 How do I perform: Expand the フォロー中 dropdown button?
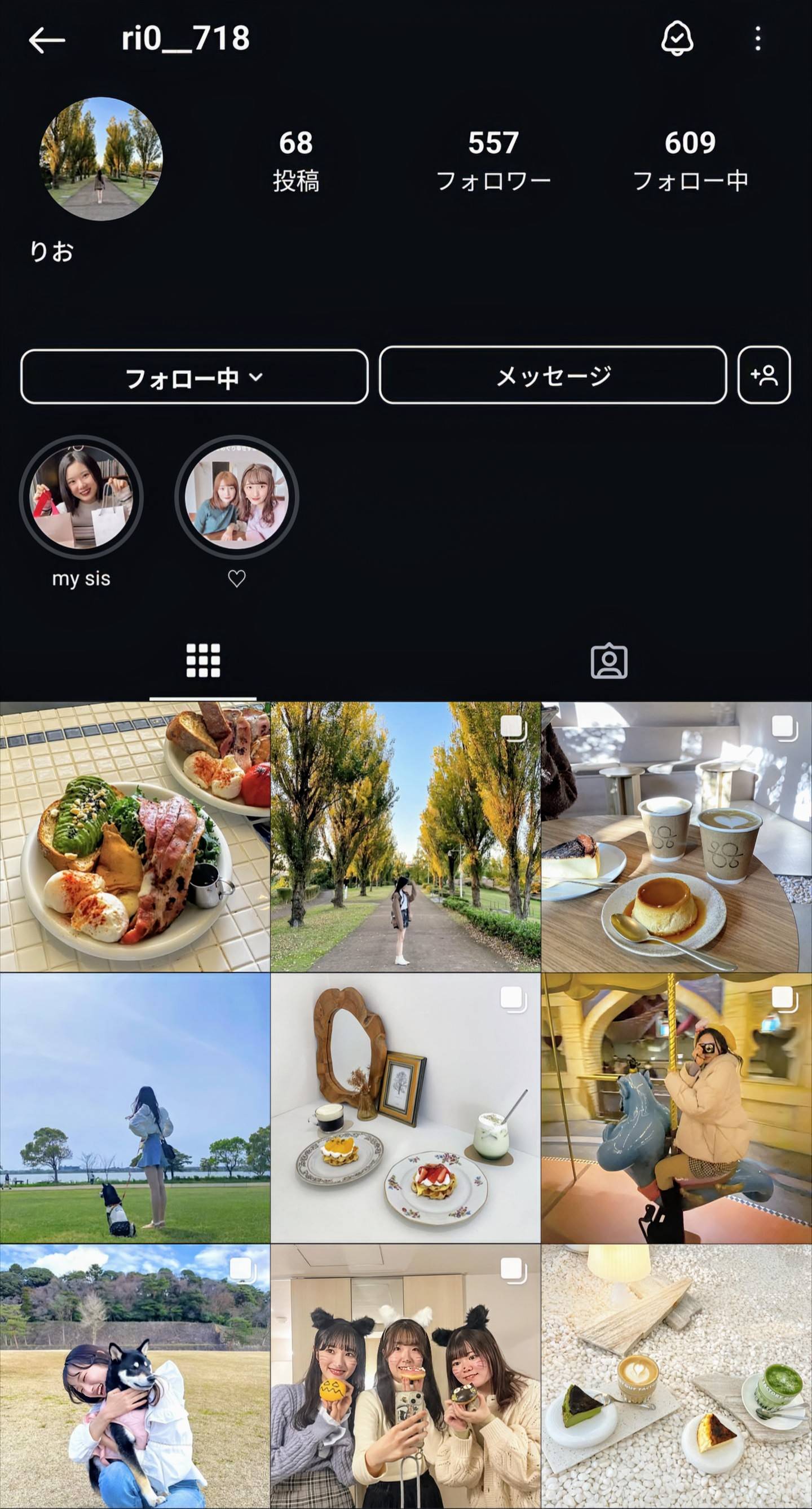pyautogui.click(x=194, y=377)
